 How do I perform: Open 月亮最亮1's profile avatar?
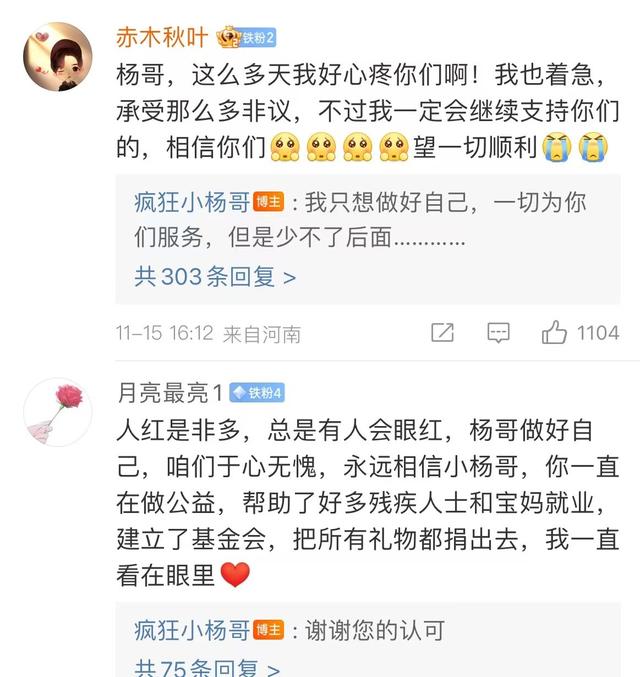[x=57, y=410]
